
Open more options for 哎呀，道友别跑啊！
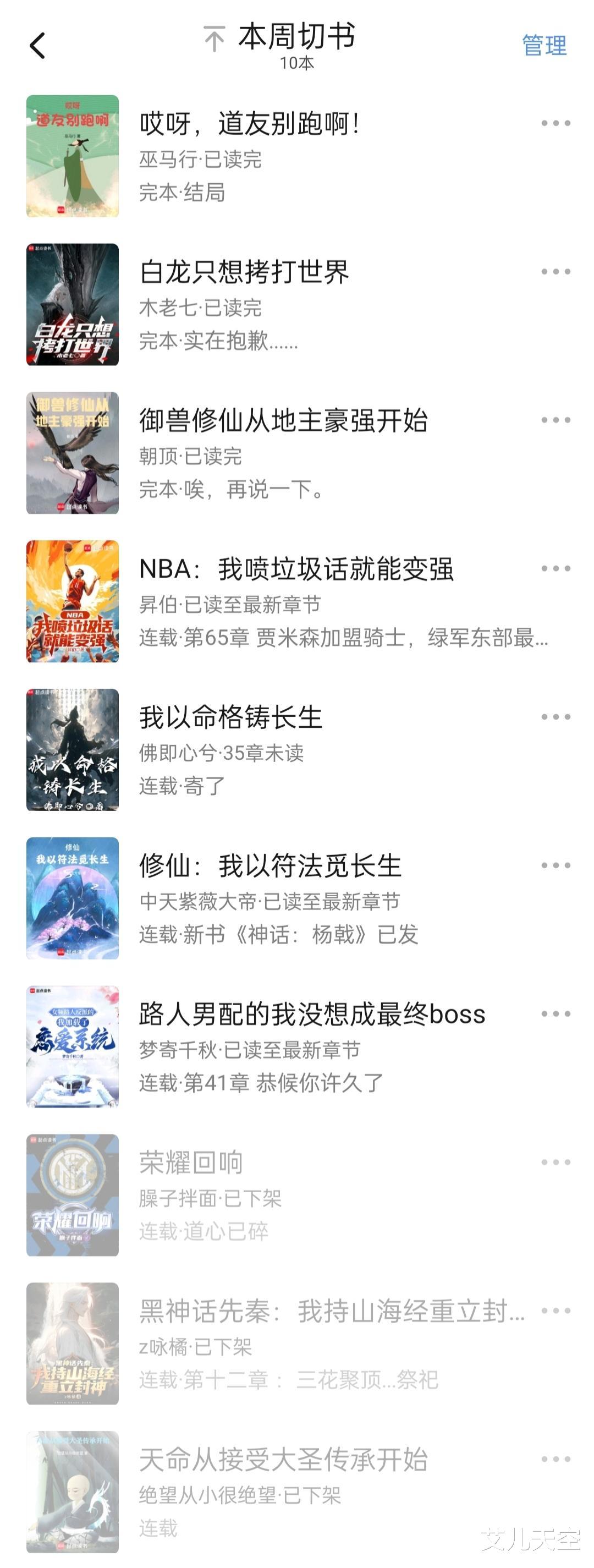pos(555,123)
